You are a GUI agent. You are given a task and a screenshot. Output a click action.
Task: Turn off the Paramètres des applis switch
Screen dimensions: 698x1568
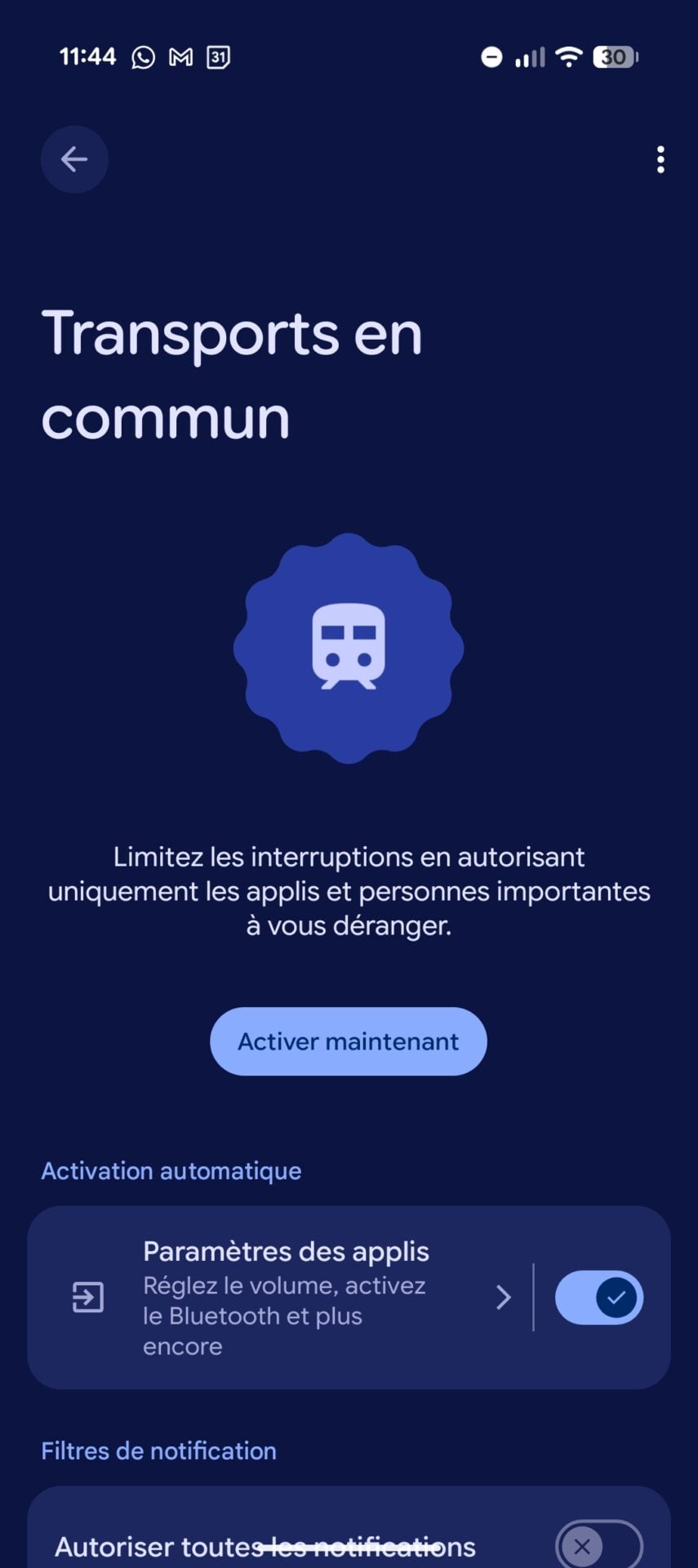(599, 1297)
